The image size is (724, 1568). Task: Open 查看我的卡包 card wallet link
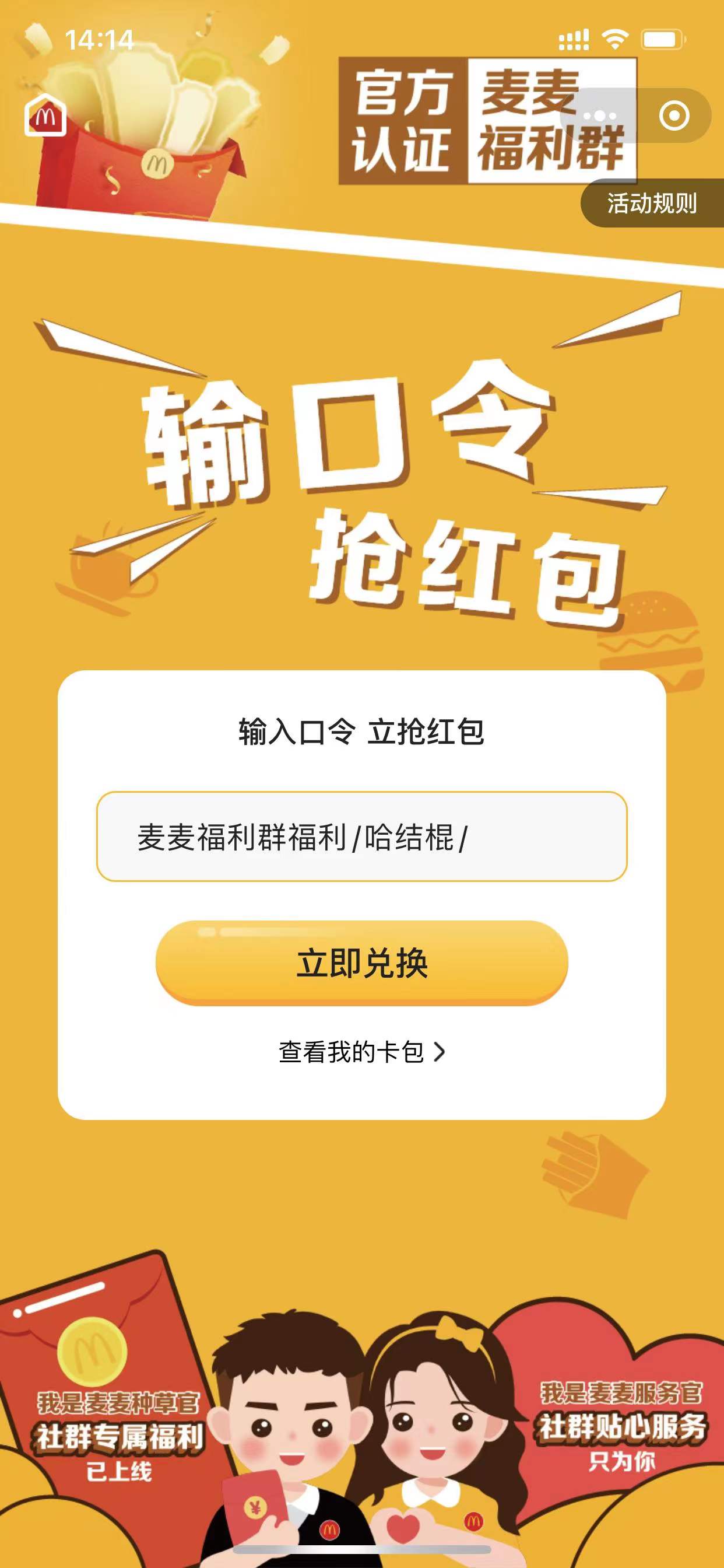click(361, 1052)
